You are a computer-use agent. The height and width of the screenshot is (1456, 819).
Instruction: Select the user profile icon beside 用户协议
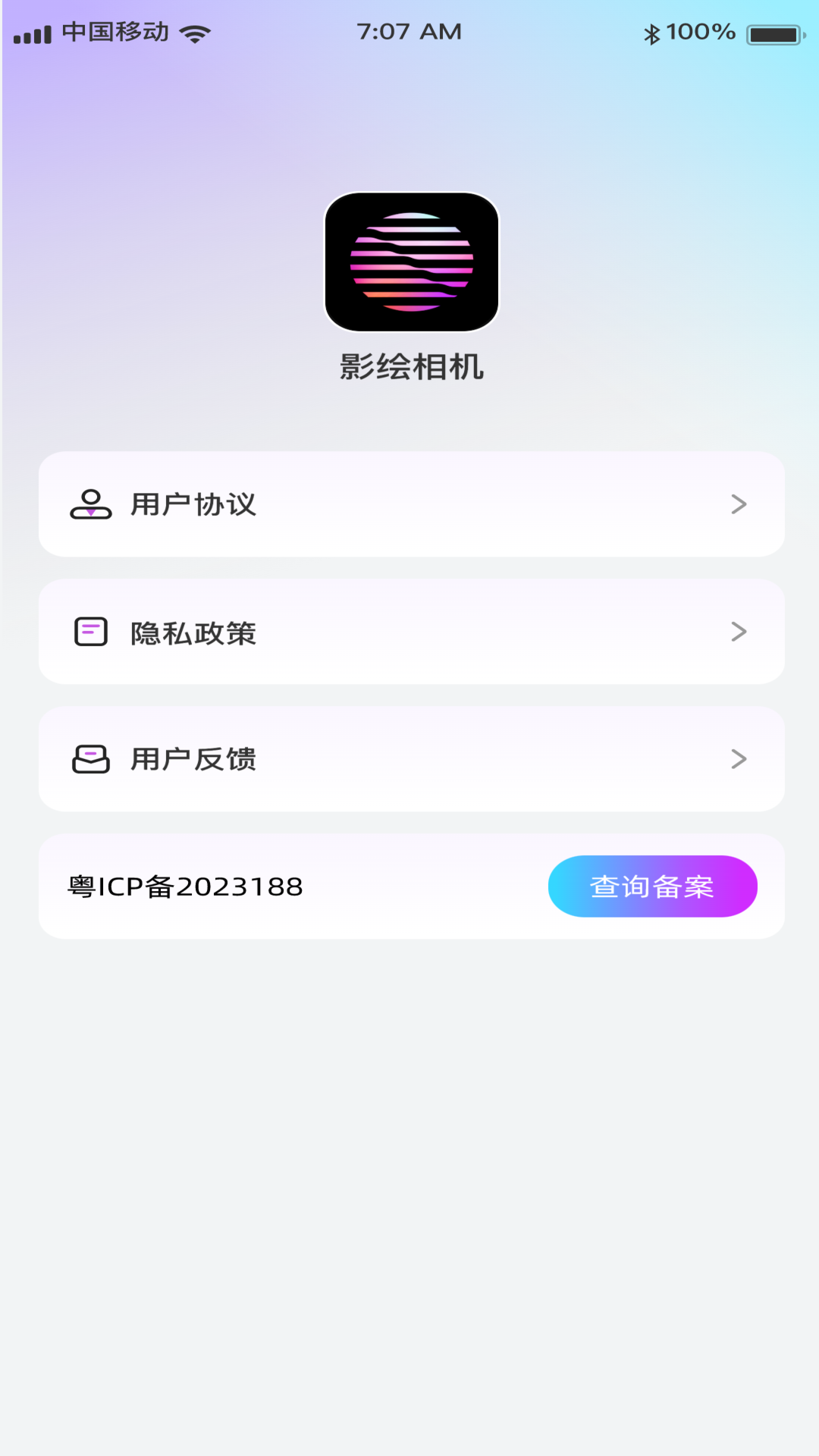pos(90,504)
